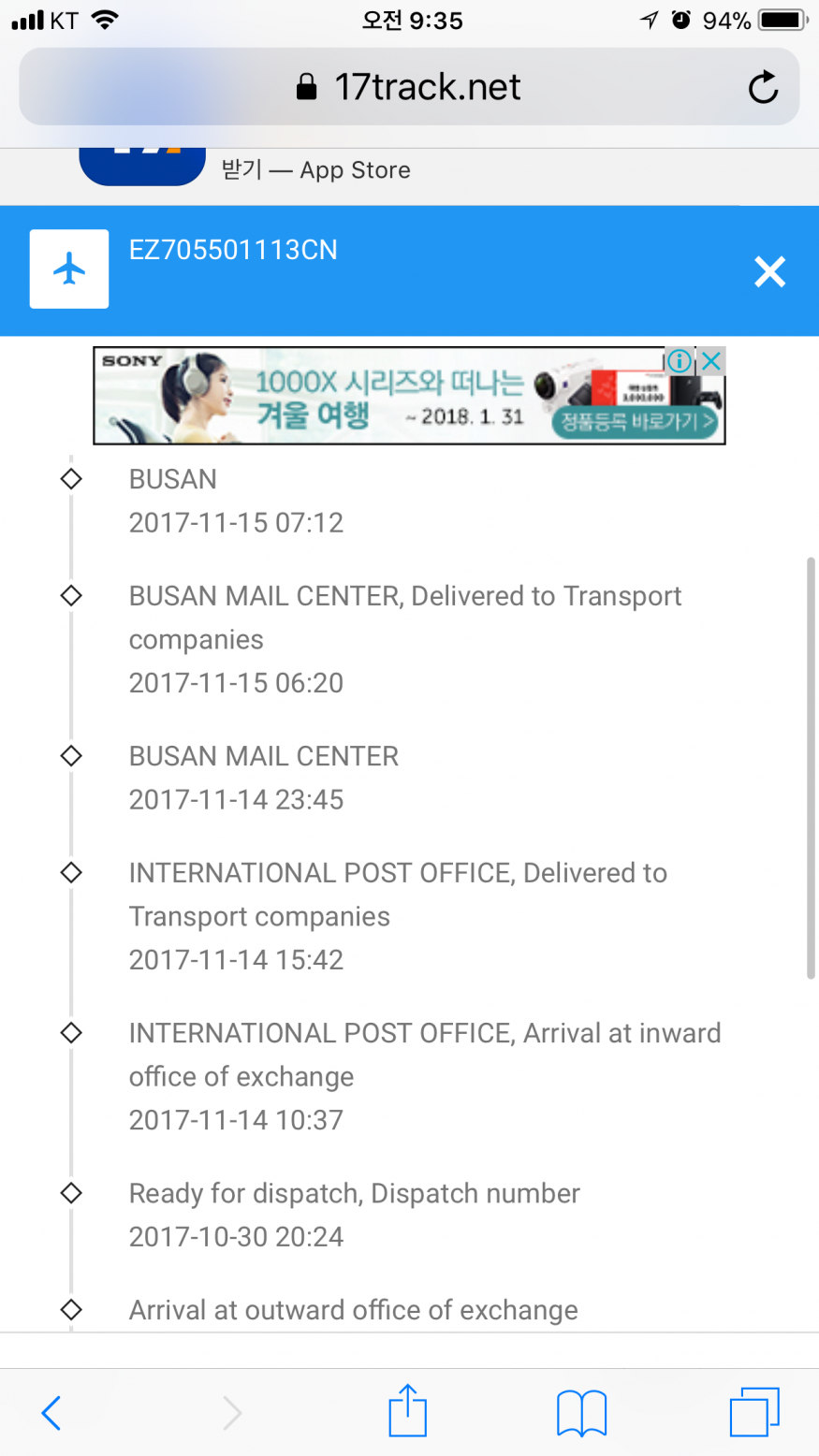Go back in Safari

pyautogui.click(x=51, y=1412)
